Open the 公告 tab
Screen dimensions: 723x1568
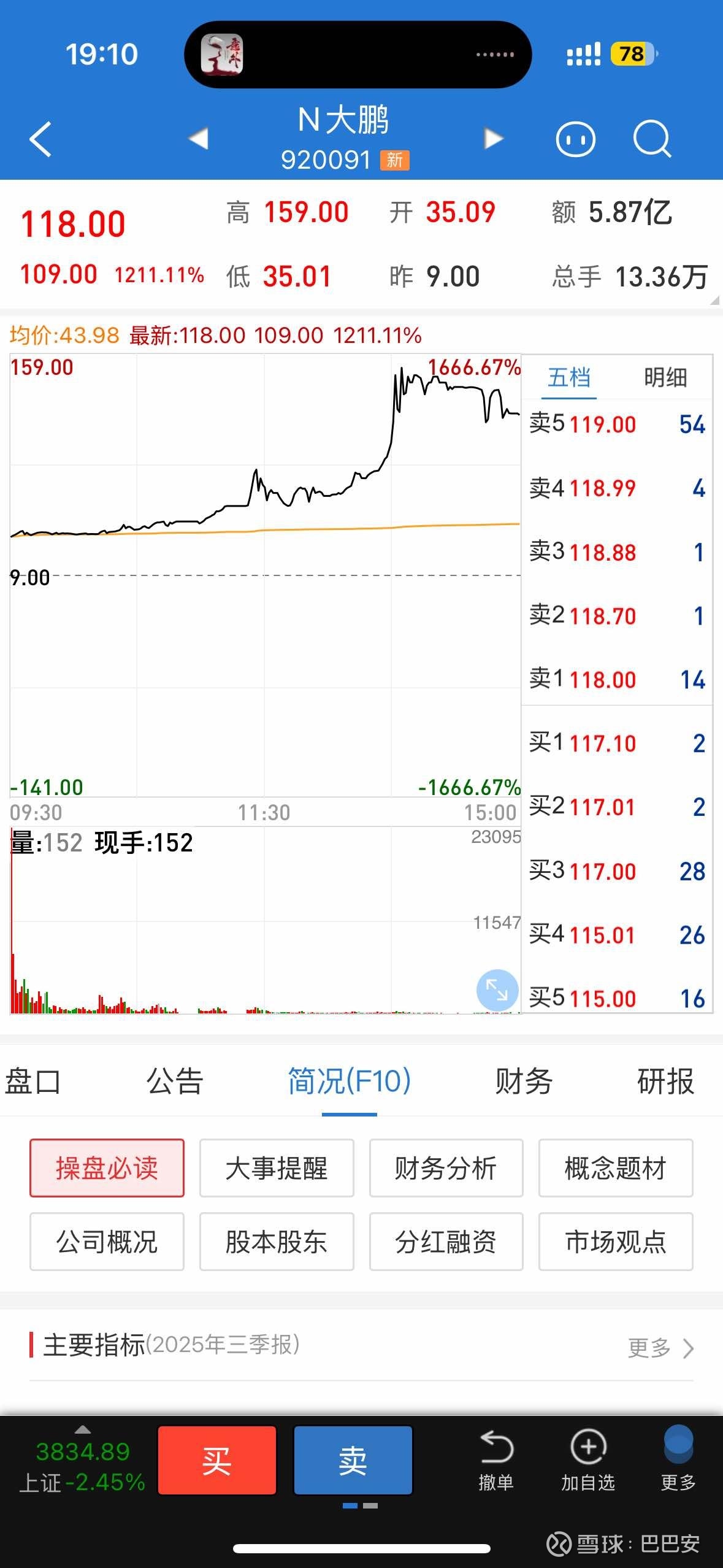175,1081
